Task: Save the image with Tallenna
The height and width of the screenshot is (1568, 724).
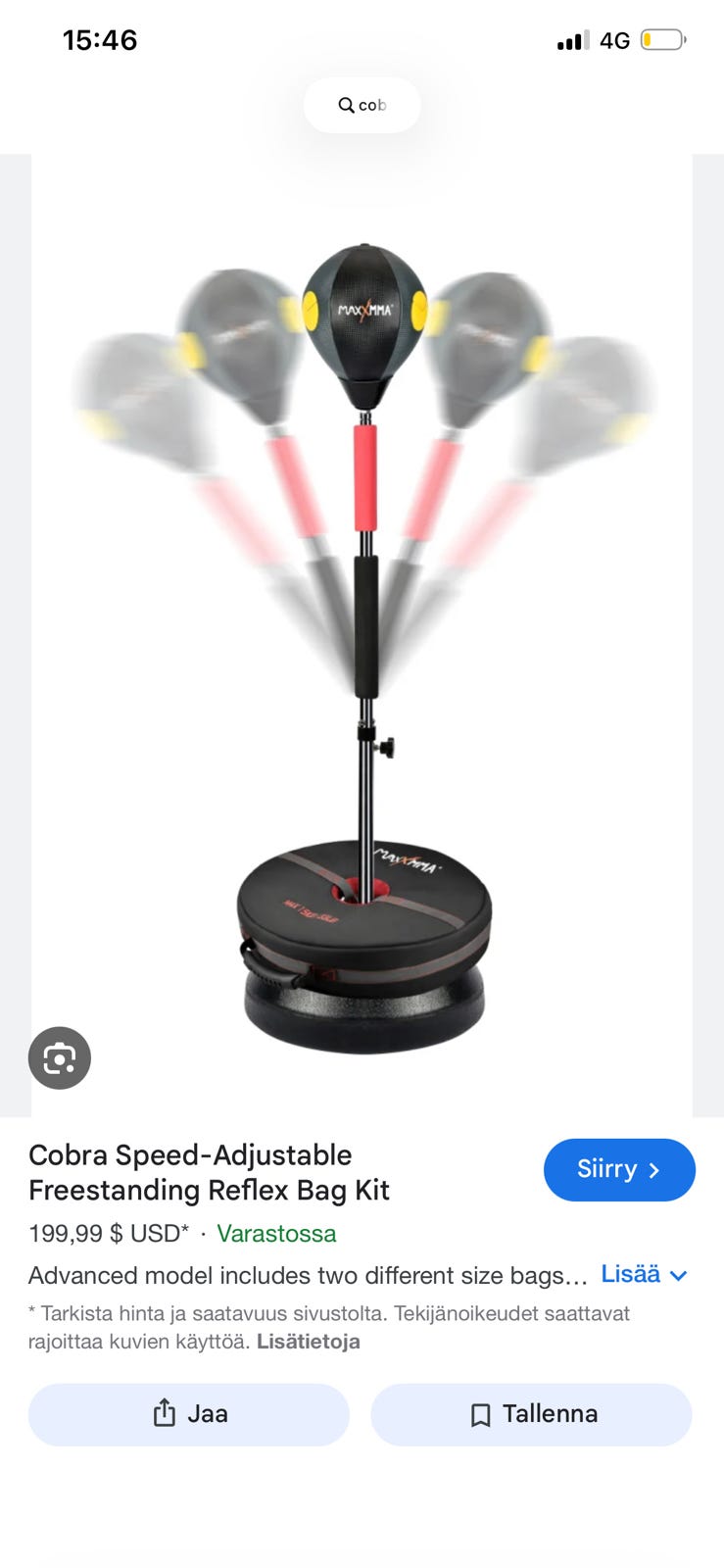Action: [531, 1414]
